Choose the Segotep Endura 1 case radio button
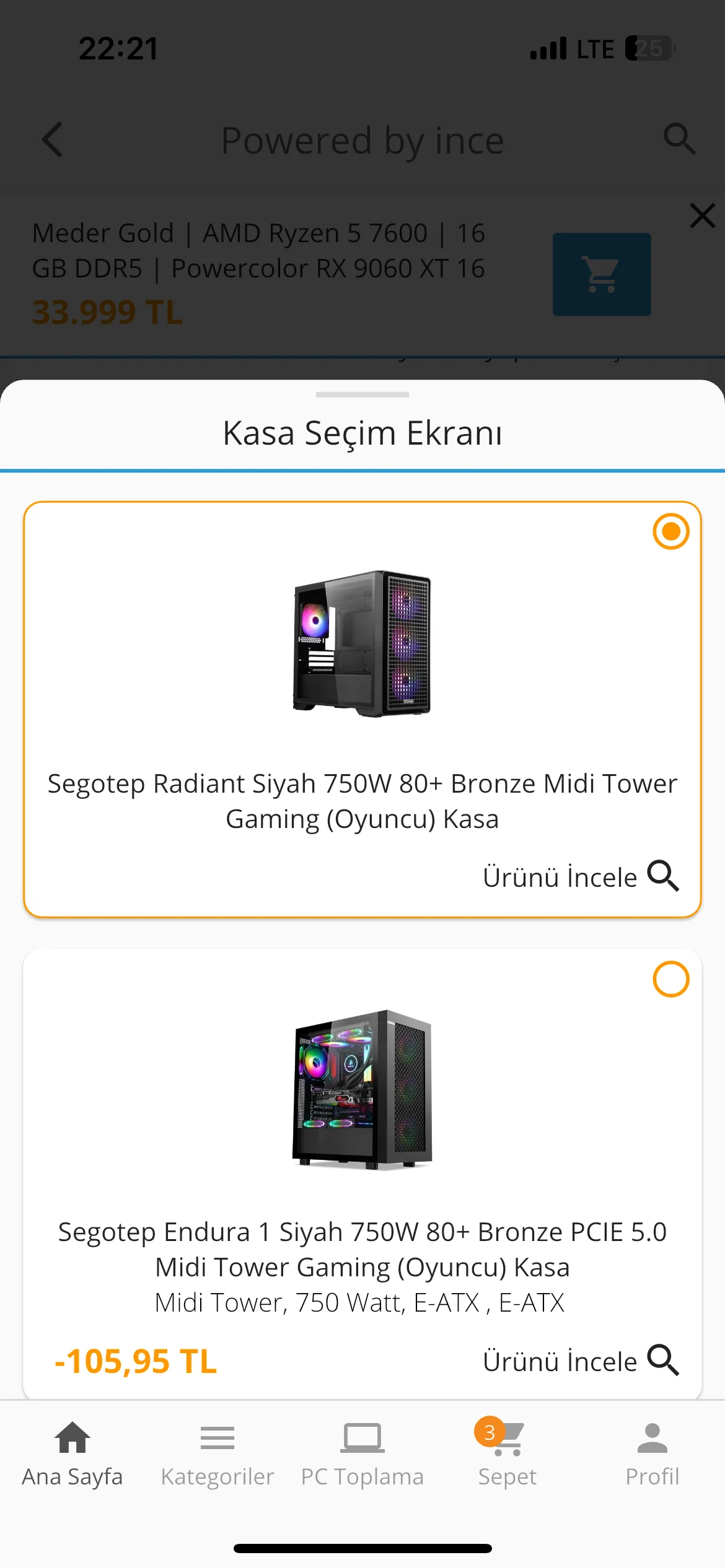 (670, 979)
